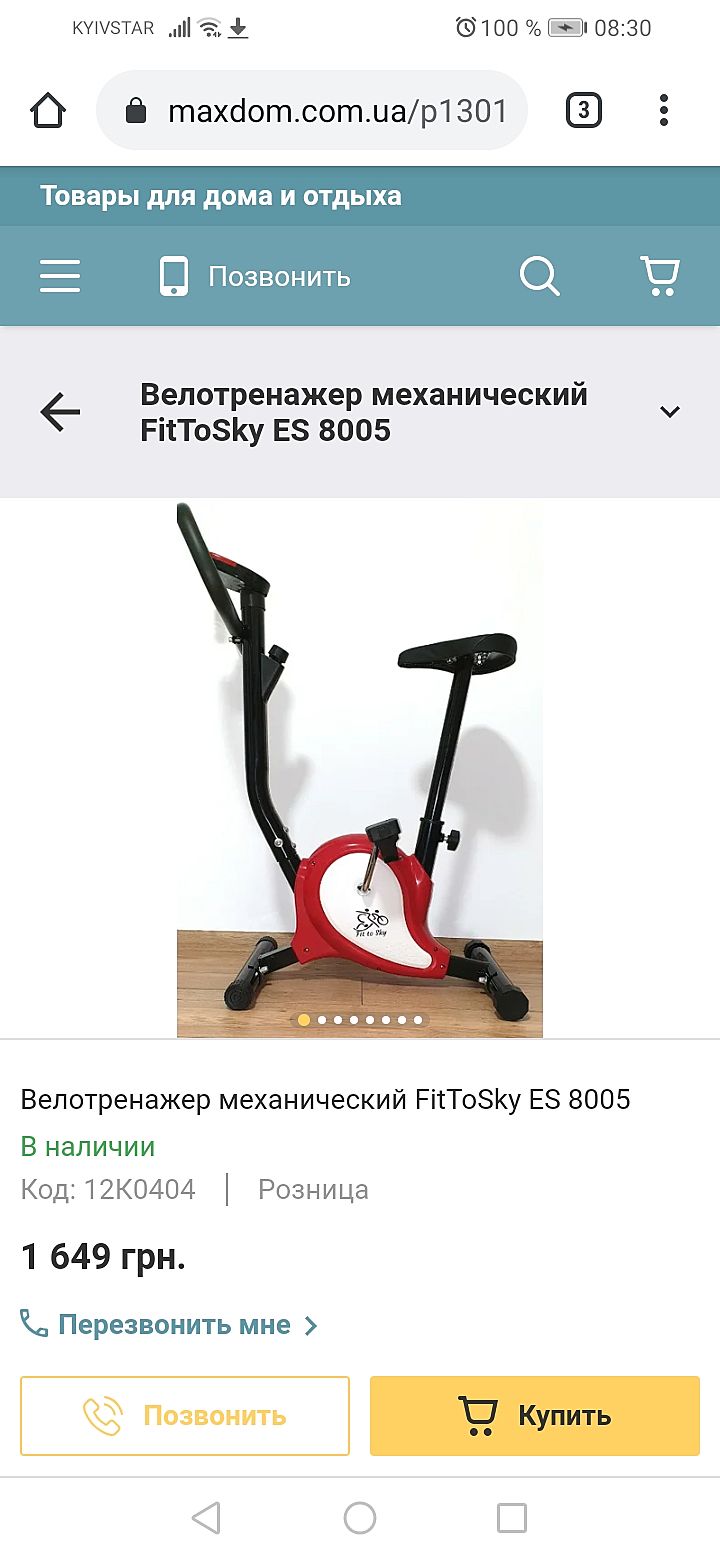Open the recent apps view
Viewport: 720px width, 1560px height.
tap(512, 1518)
